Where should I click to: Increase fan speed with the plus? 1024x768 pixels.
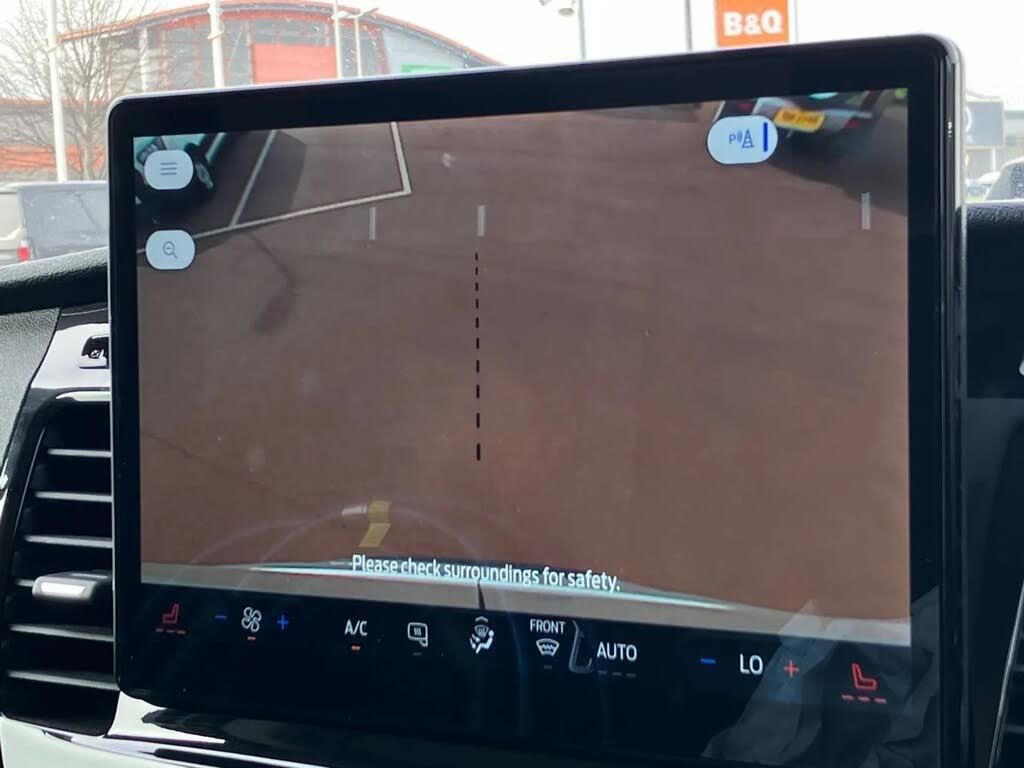tap(283, 622)
